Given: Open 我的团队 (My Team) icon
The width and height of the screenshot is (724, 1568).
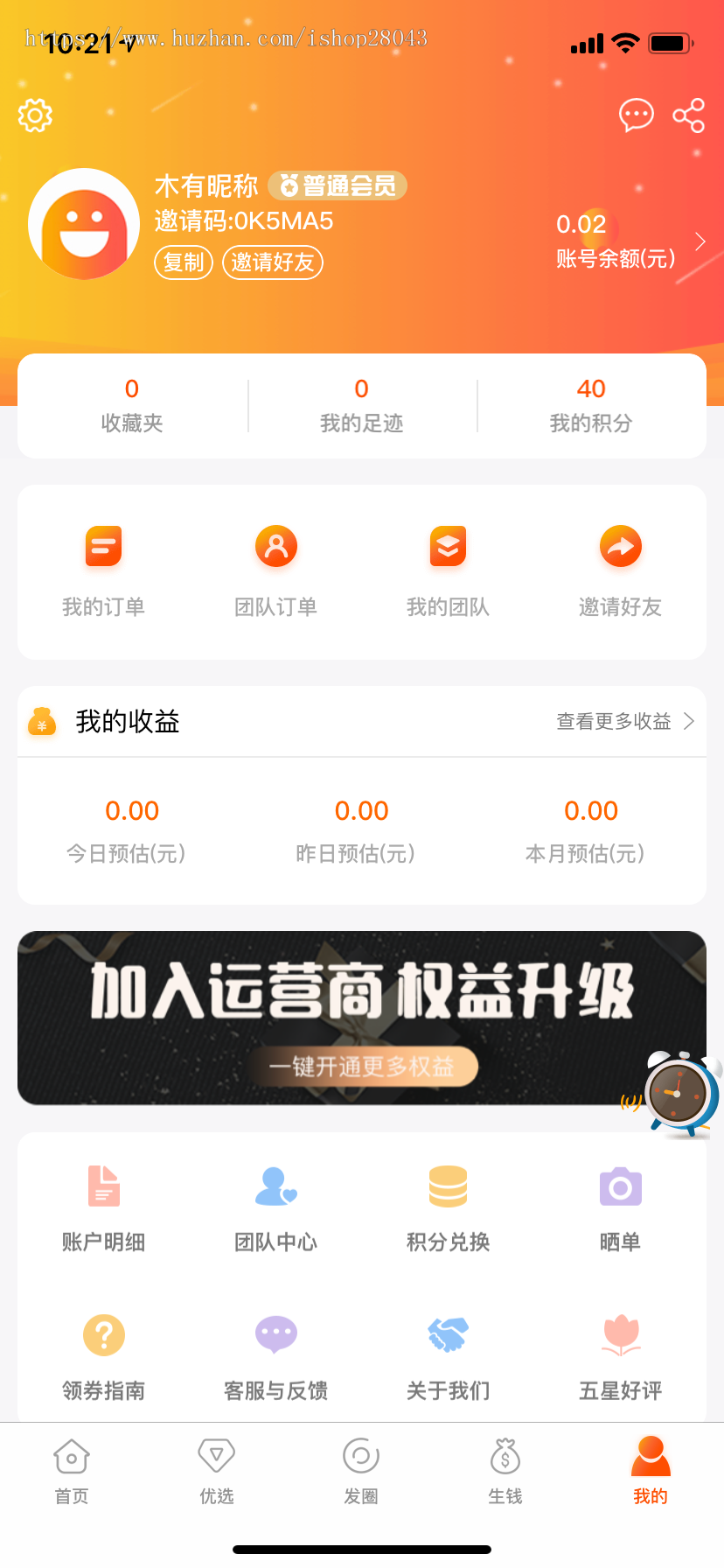Looking at the screenshot, I should [x=448, y=545].
